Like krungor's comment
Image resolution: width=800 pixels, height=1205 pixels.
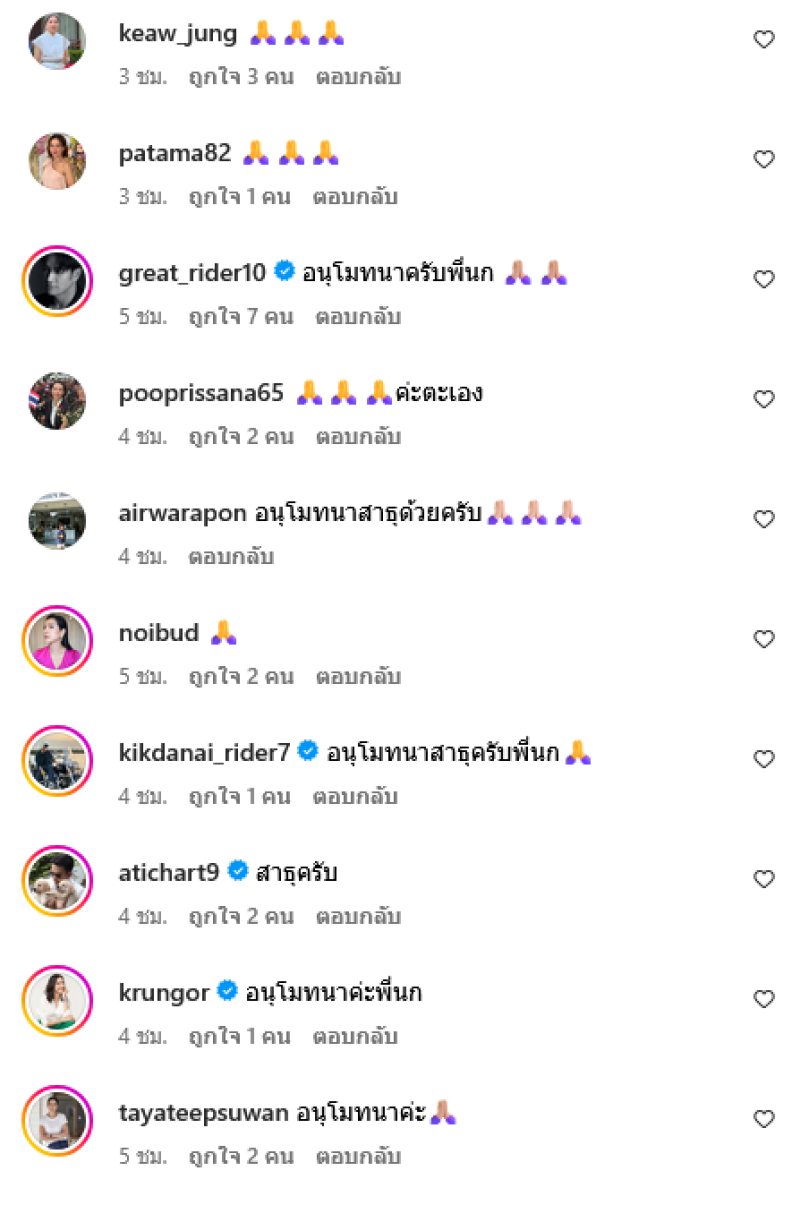pos(764,1000)
